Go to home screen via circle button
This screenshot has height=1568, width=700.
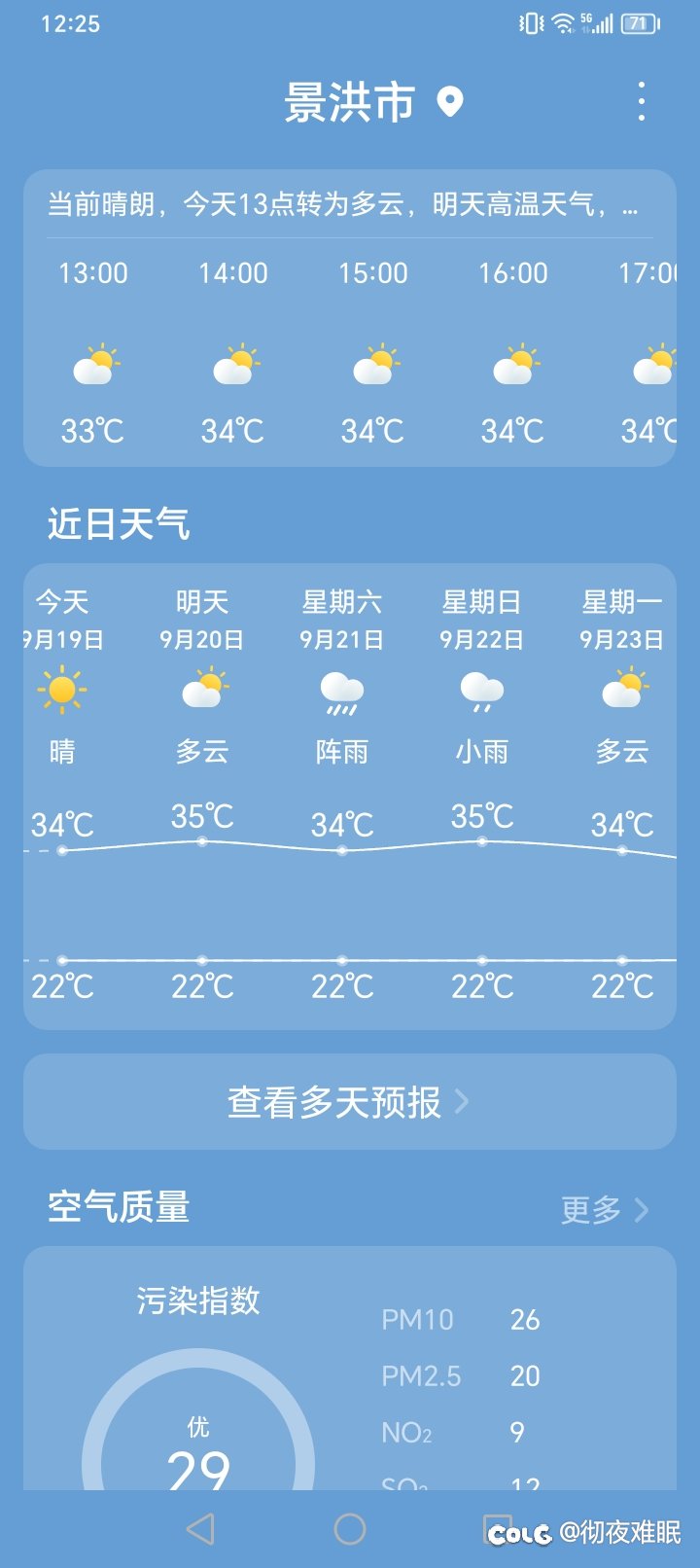(350, 1529)
